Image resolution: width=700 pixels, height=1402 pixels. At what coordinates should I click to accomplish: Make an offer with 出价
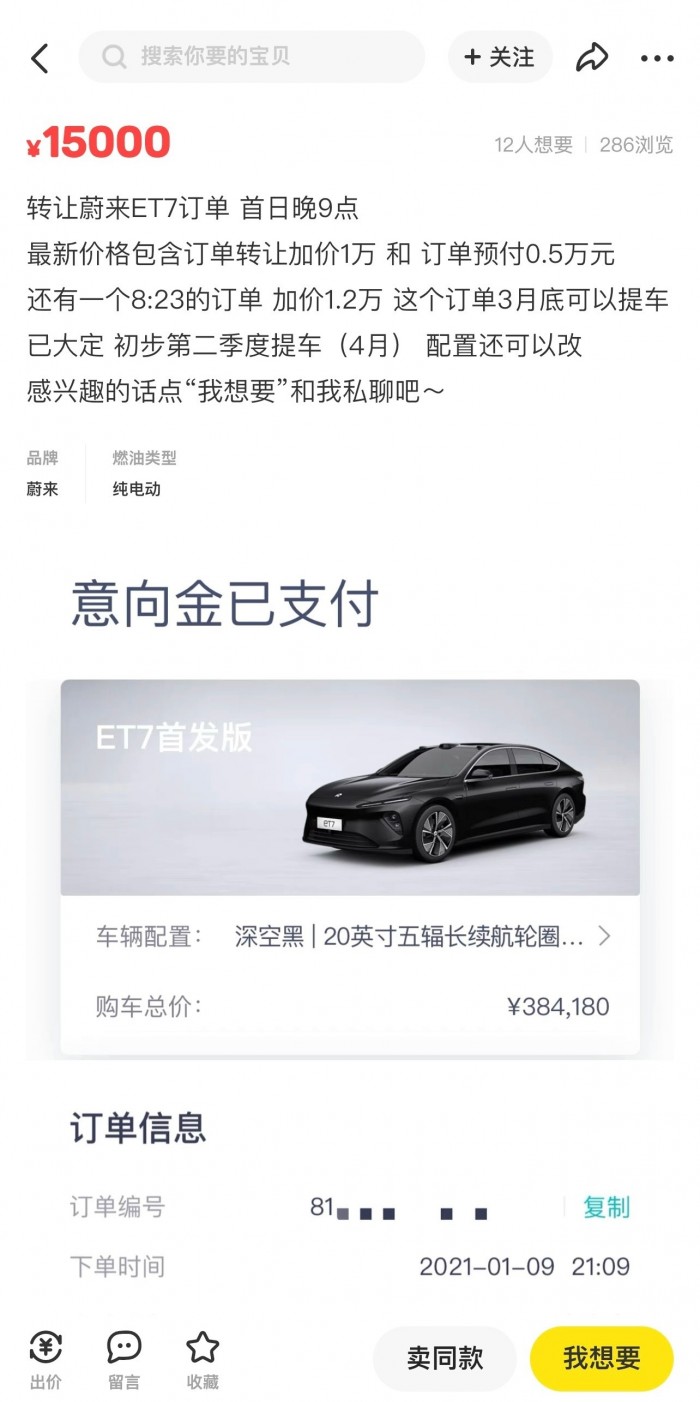45,1360
